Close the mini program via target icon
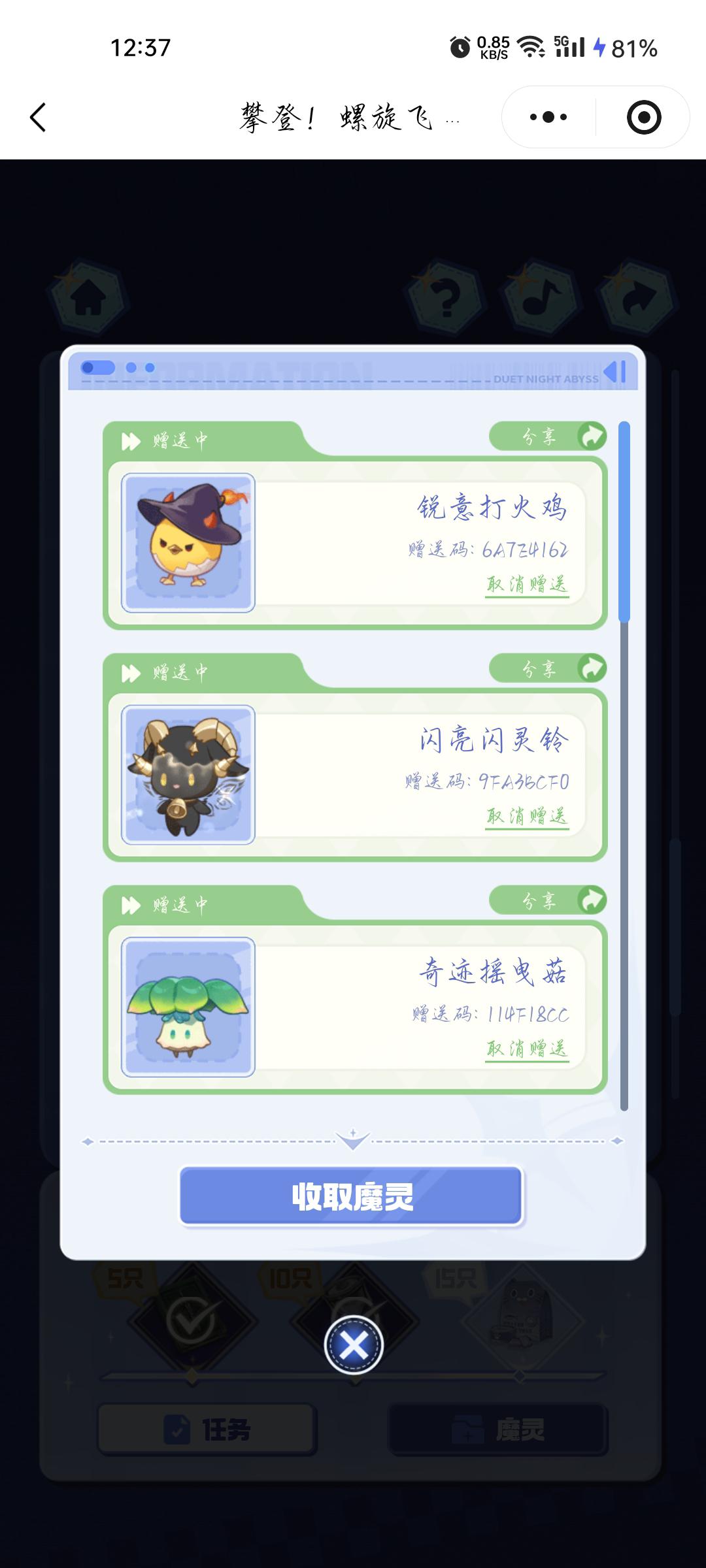The height and width of the screenshot is (1568, 706). (643, 118)
